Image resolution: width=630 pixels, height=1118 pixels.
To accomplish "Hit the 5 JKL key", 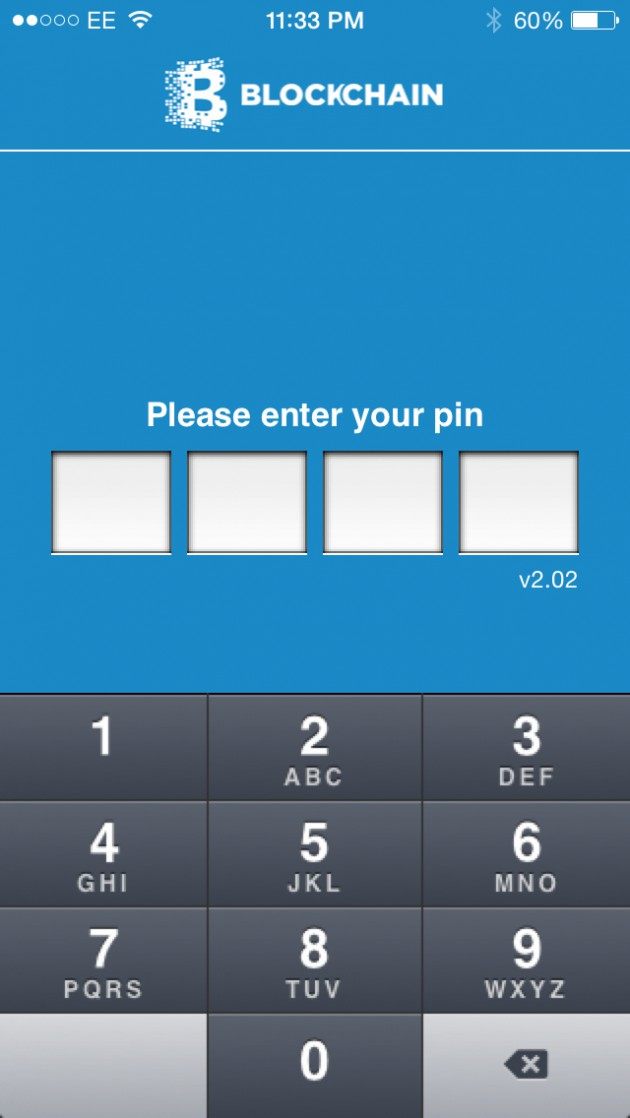I will point(314,854).
